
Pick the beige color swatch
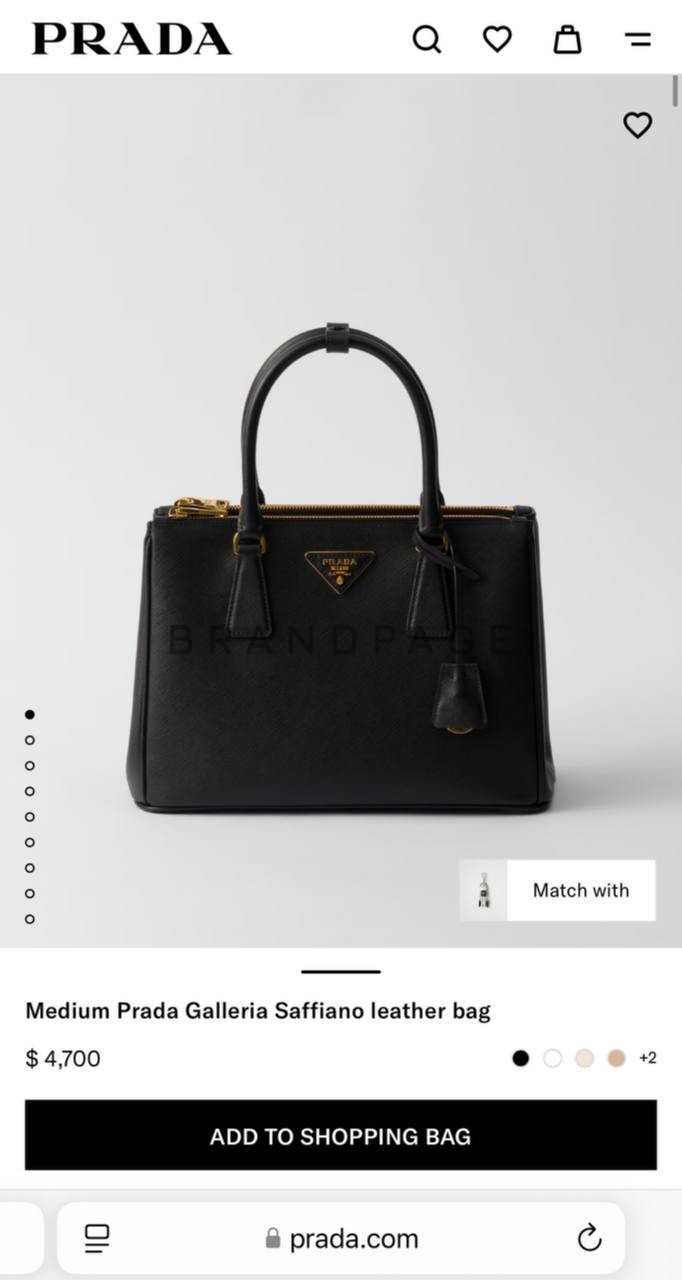616,1058
